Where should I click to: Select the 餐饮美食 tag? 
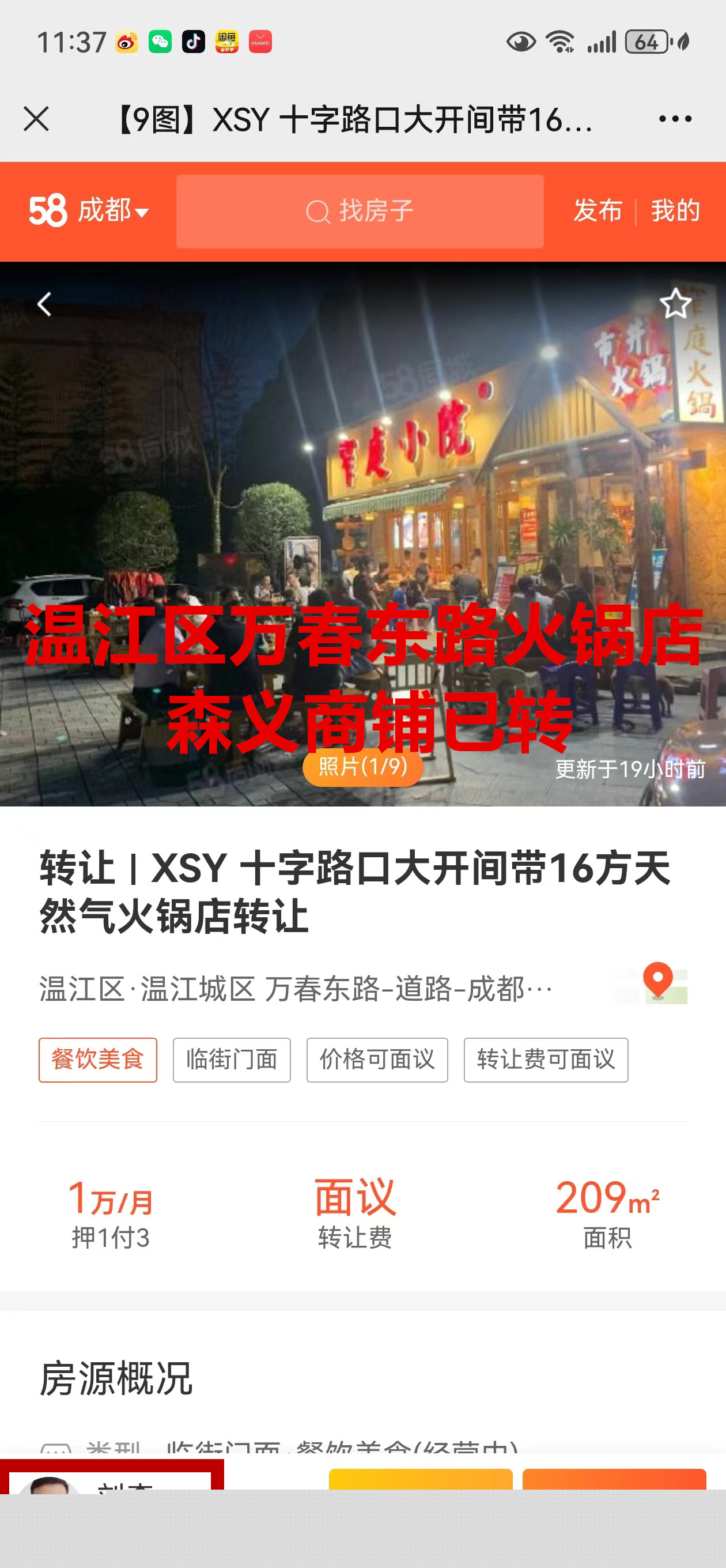click(x=98, y=1060)
